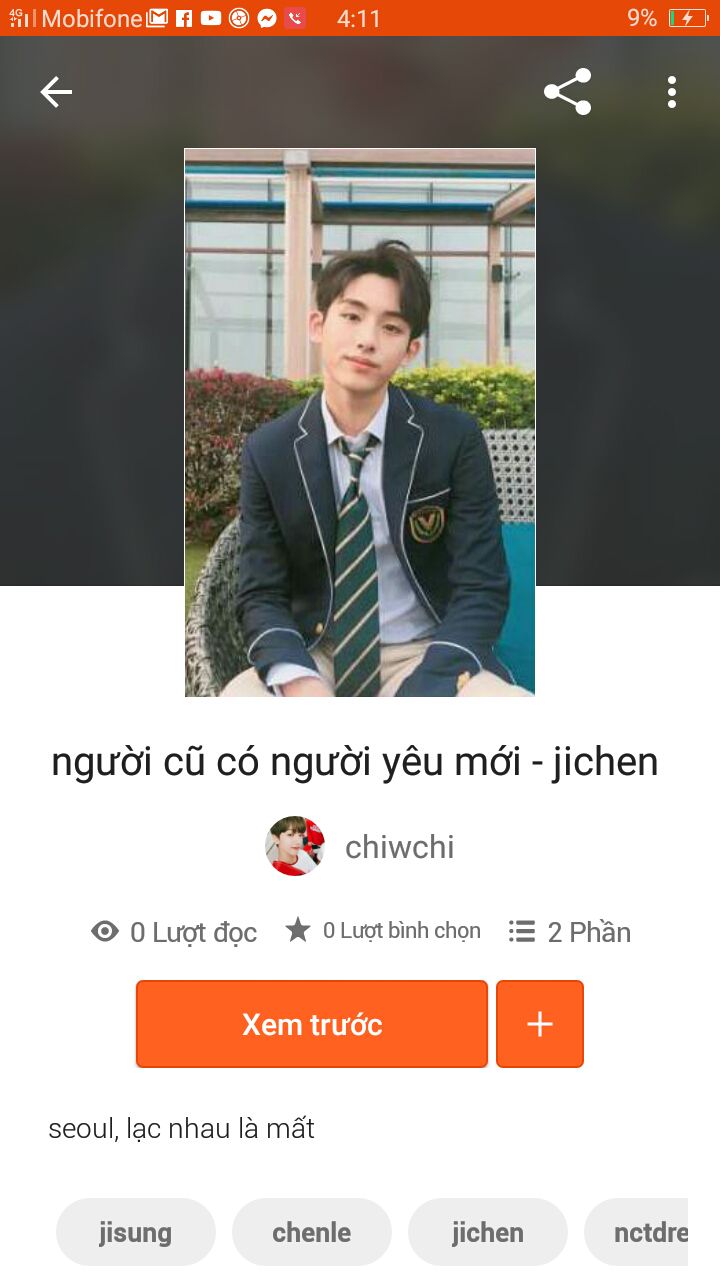View the 2 Phần chapter list

tap(570, 932)
